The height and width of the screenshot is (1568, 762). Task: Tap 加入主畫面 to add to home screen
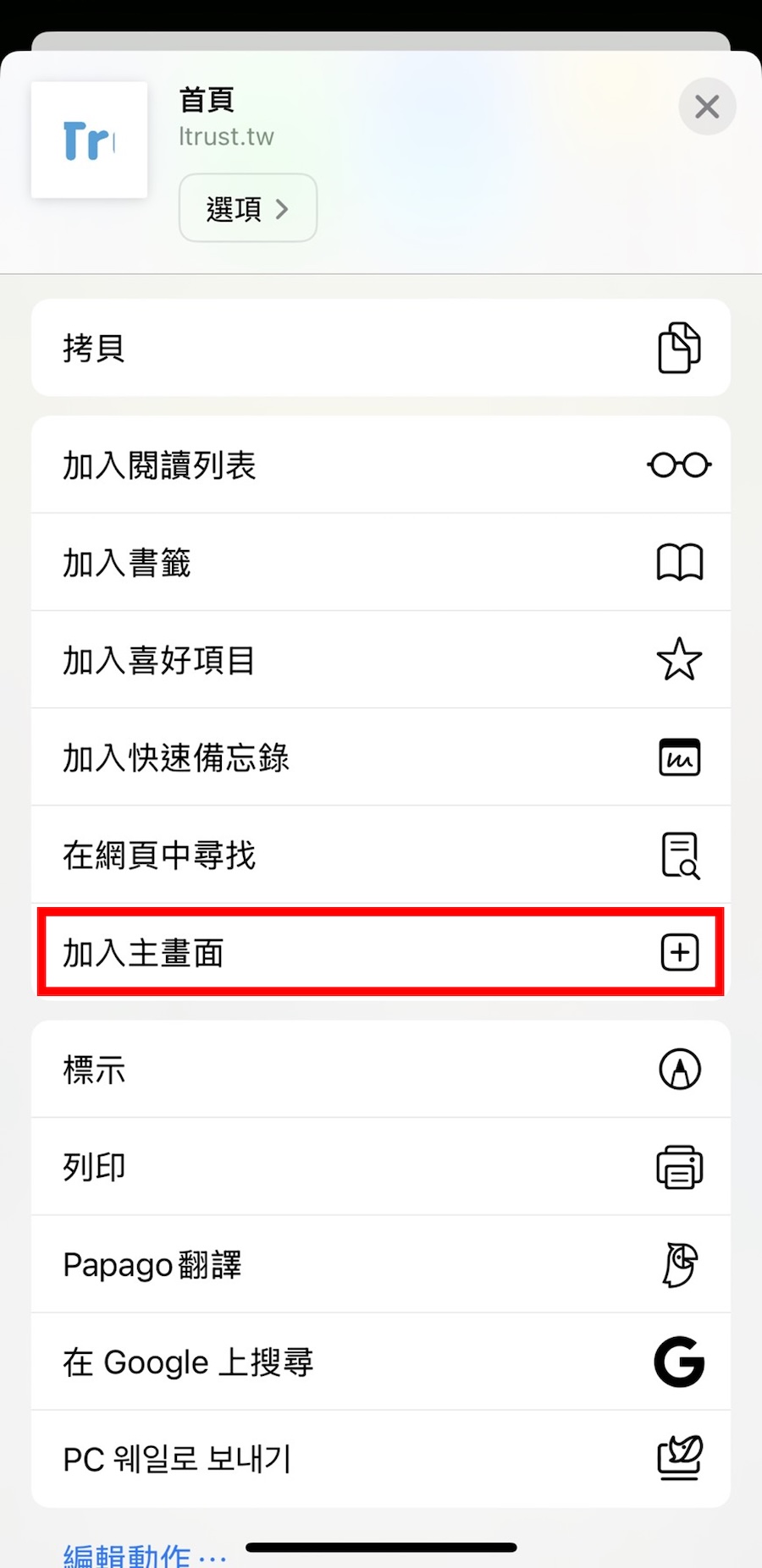click(x=381, y=952)
